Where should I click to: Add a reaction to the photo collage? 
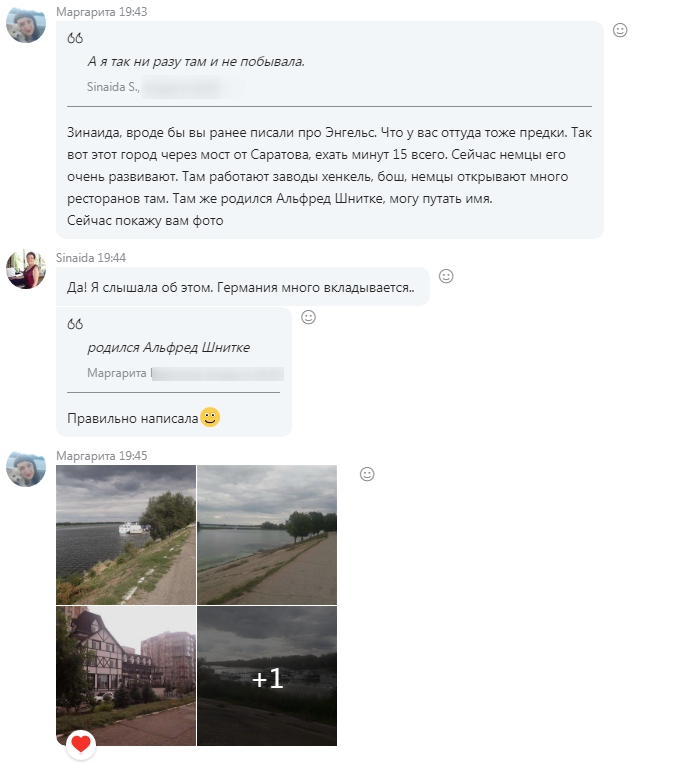point(367,474)
